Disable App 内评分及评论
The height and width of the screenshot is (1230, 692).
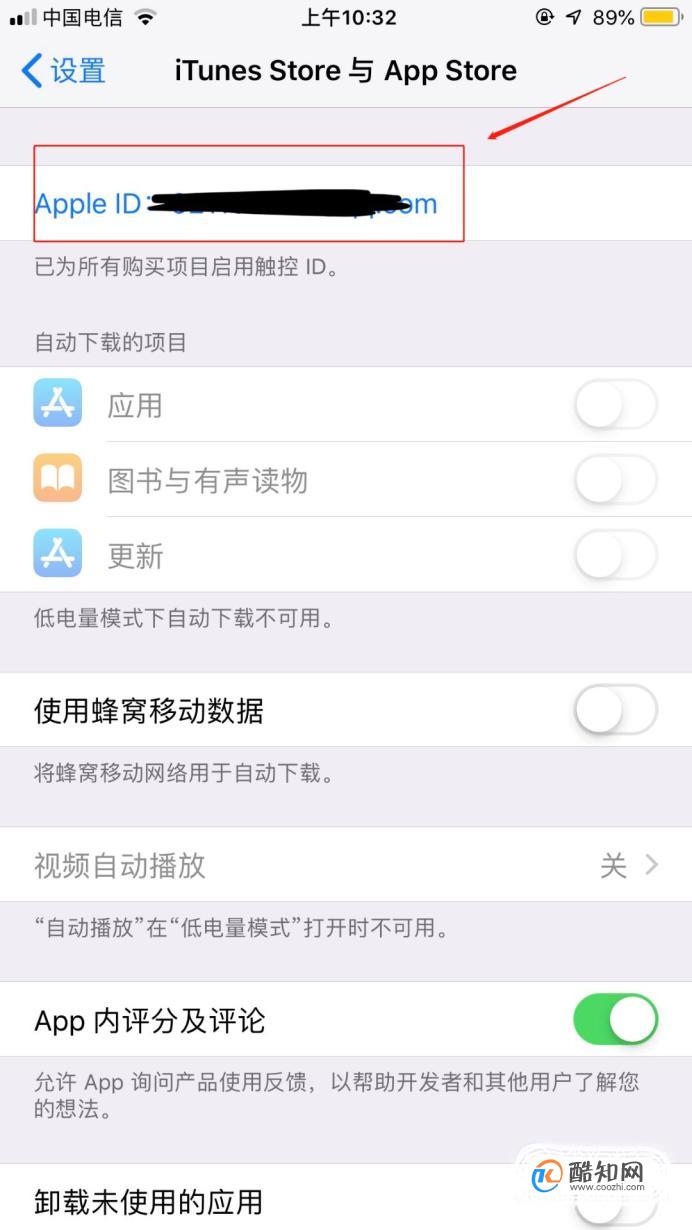616,1020
